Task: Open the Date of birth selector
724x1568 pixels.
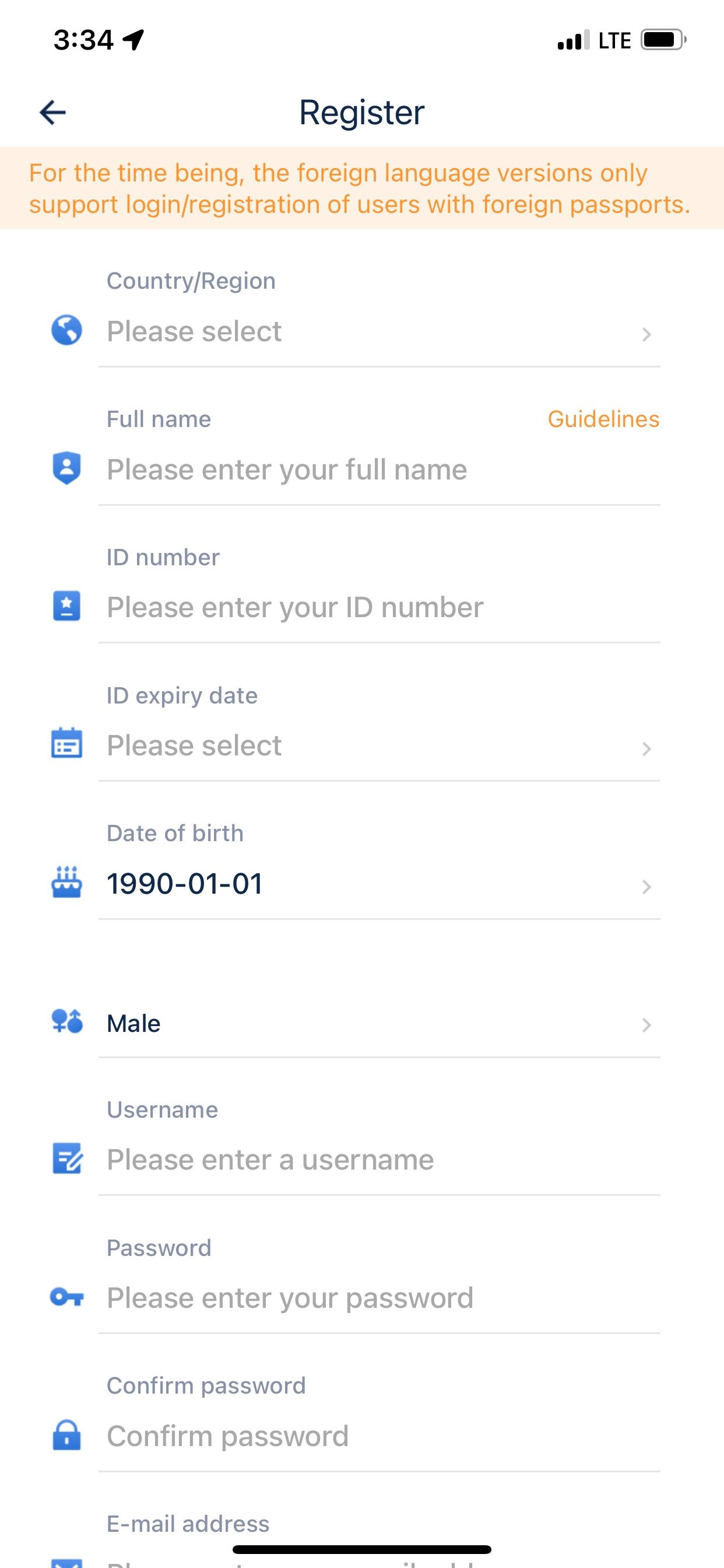Action: click(365, 883)
